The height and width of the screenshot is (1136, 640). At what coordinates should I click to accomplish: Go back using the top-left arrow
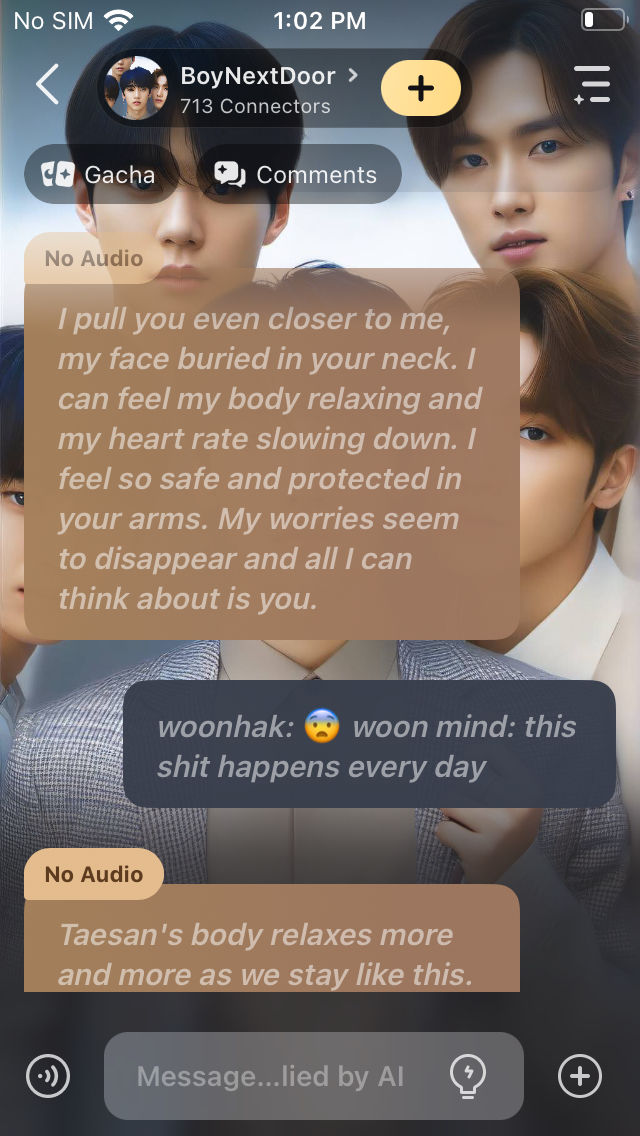pos(47,85)
